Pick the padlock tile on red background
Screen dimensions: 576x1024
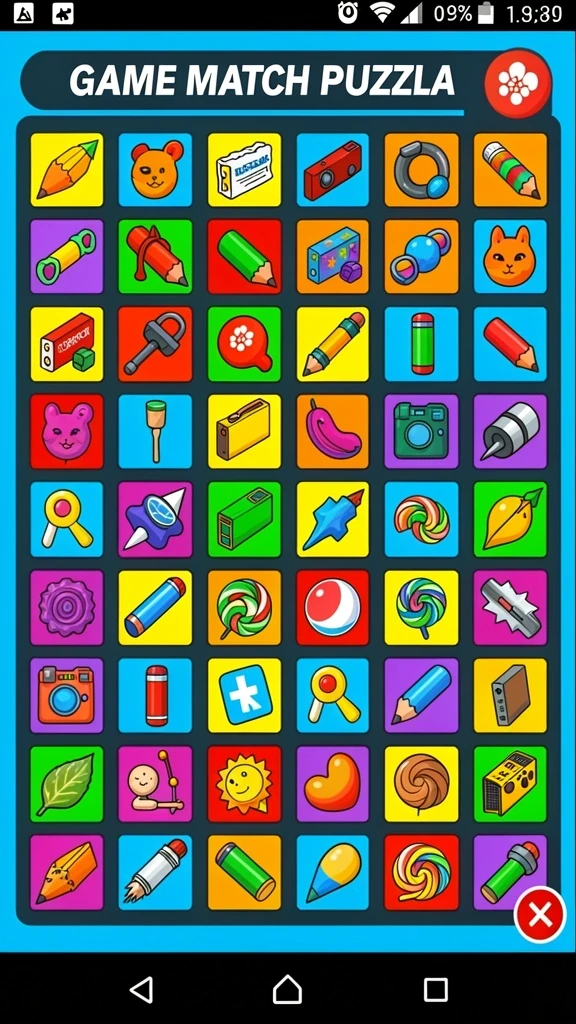pyautogui.click(x=155, y=344)
